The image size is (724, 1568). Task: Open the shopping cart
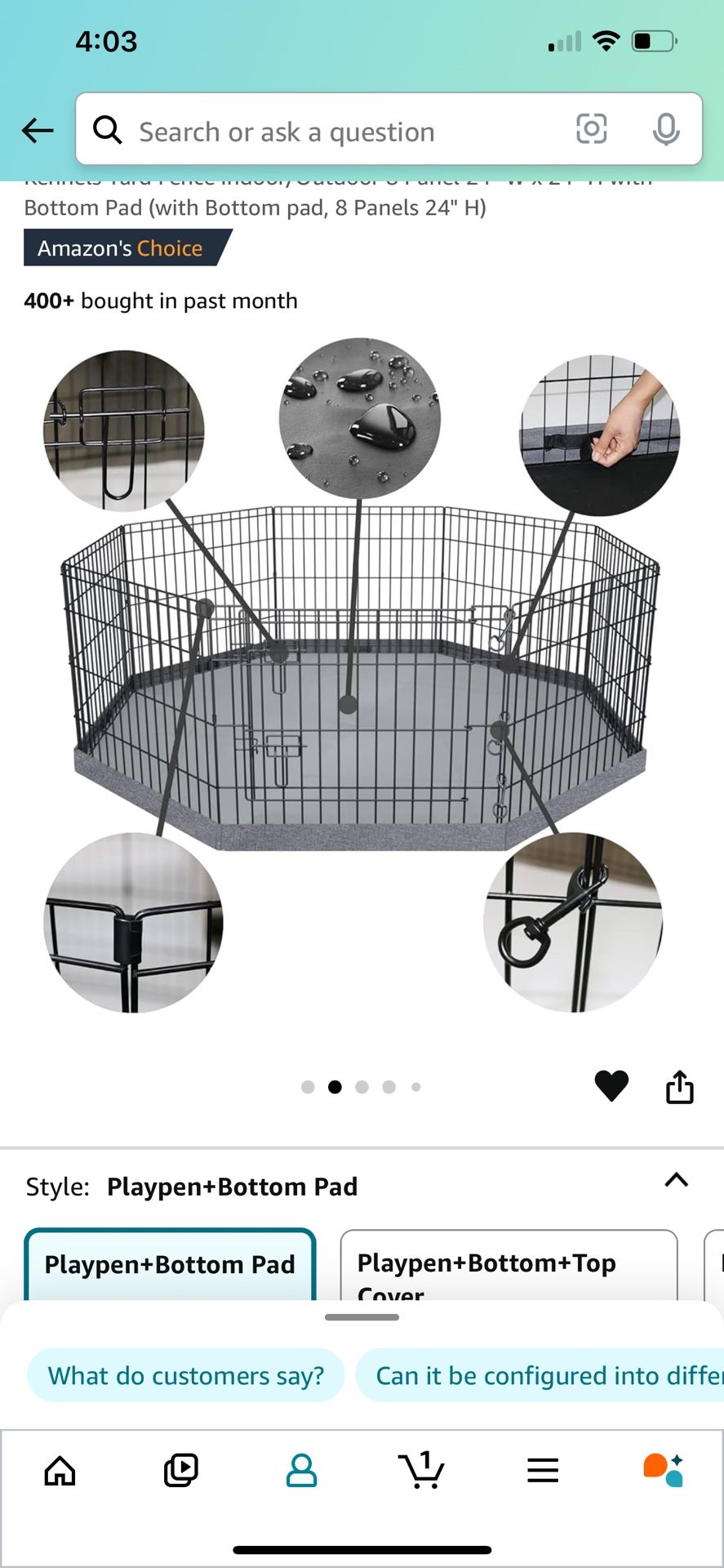[x=422, y=1469]
